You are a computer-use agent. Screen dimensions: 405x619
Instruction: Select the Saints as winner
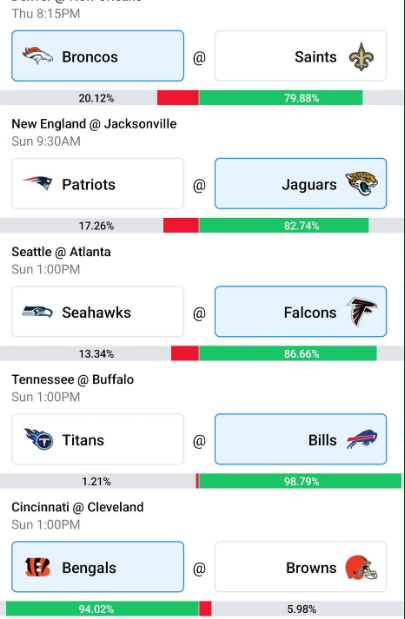tap(300, 56)
